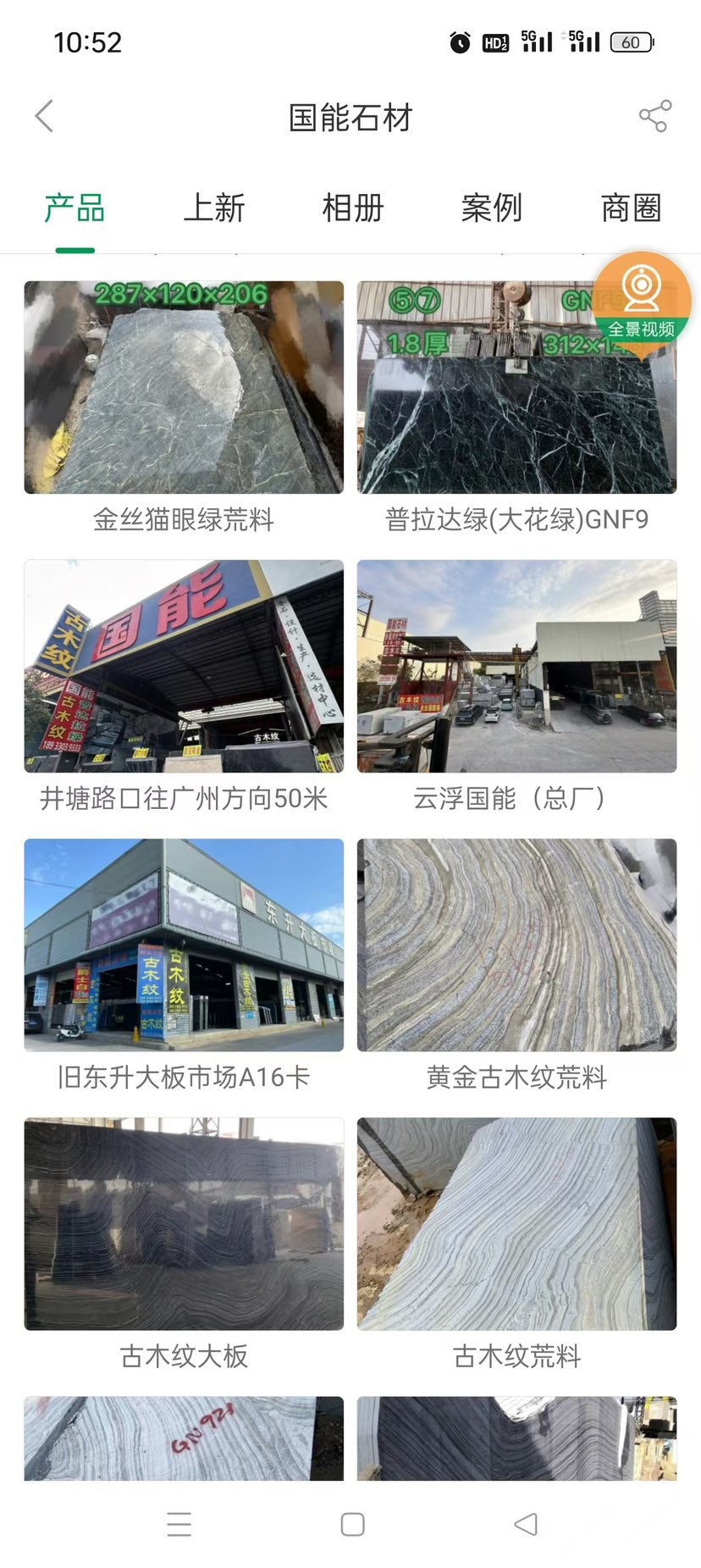Open the 金丝猫眼绿荒料 product

[x=184, y=388]
